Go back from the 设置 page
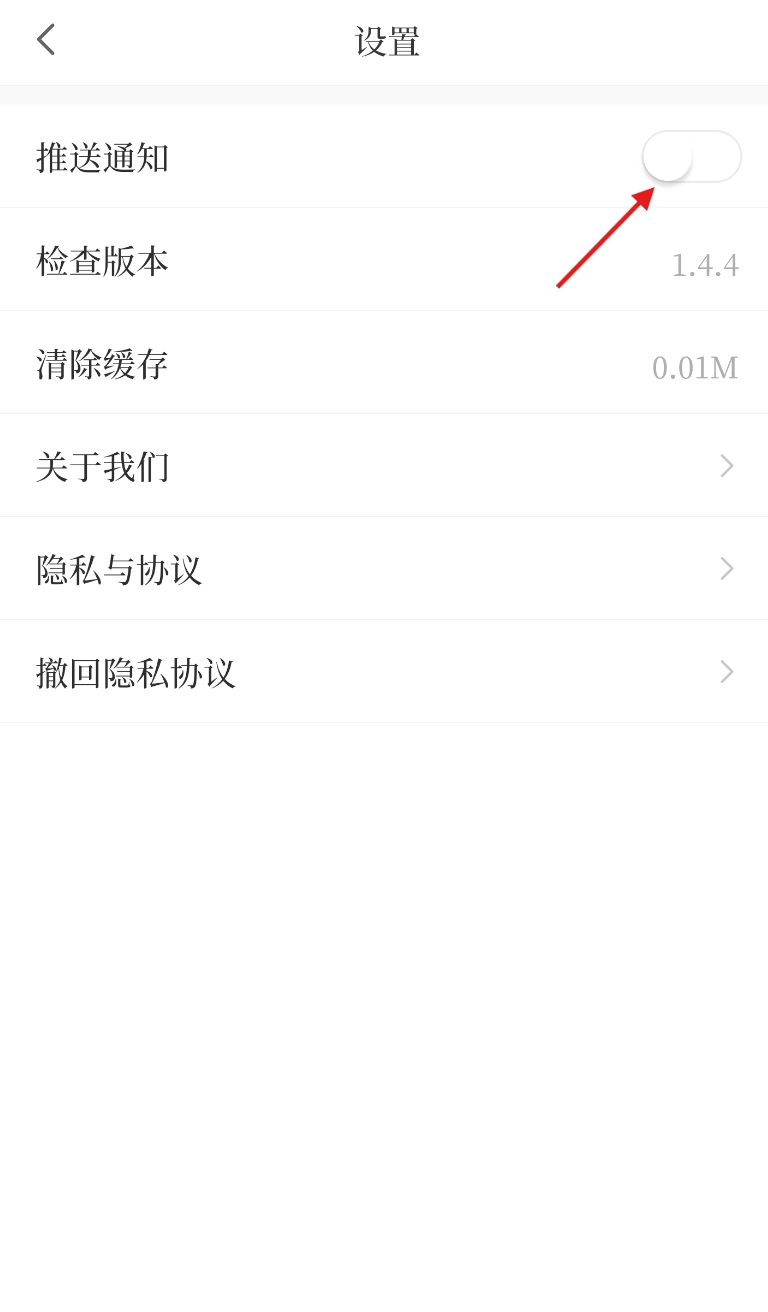 (45, 40)
